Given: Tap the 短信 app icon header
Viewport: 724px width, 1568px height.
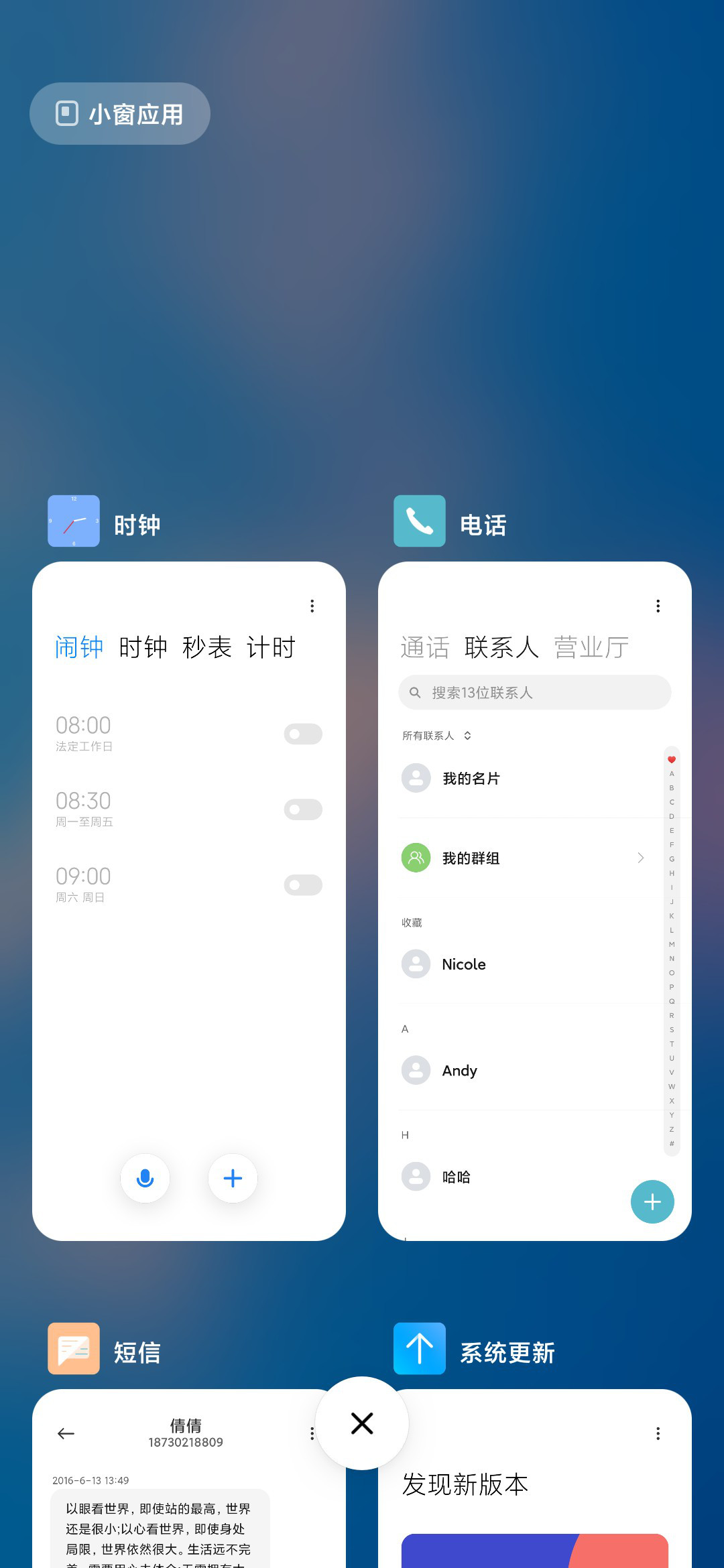Looking at the screenshot, I should click(74, 1348).
